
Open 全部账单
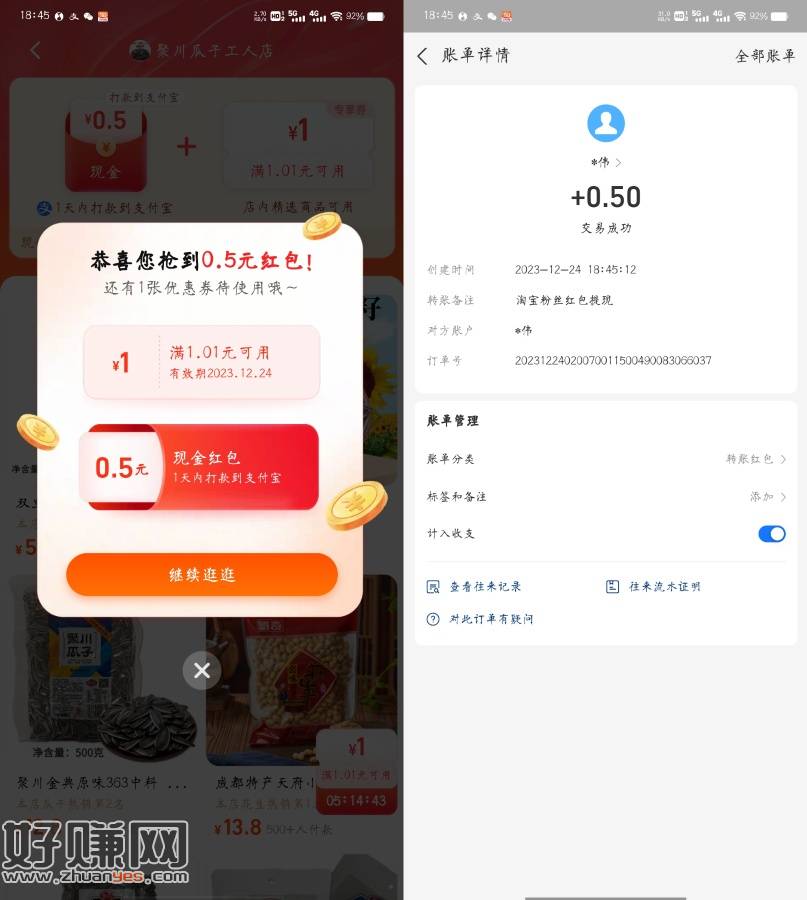pos(765,56)
